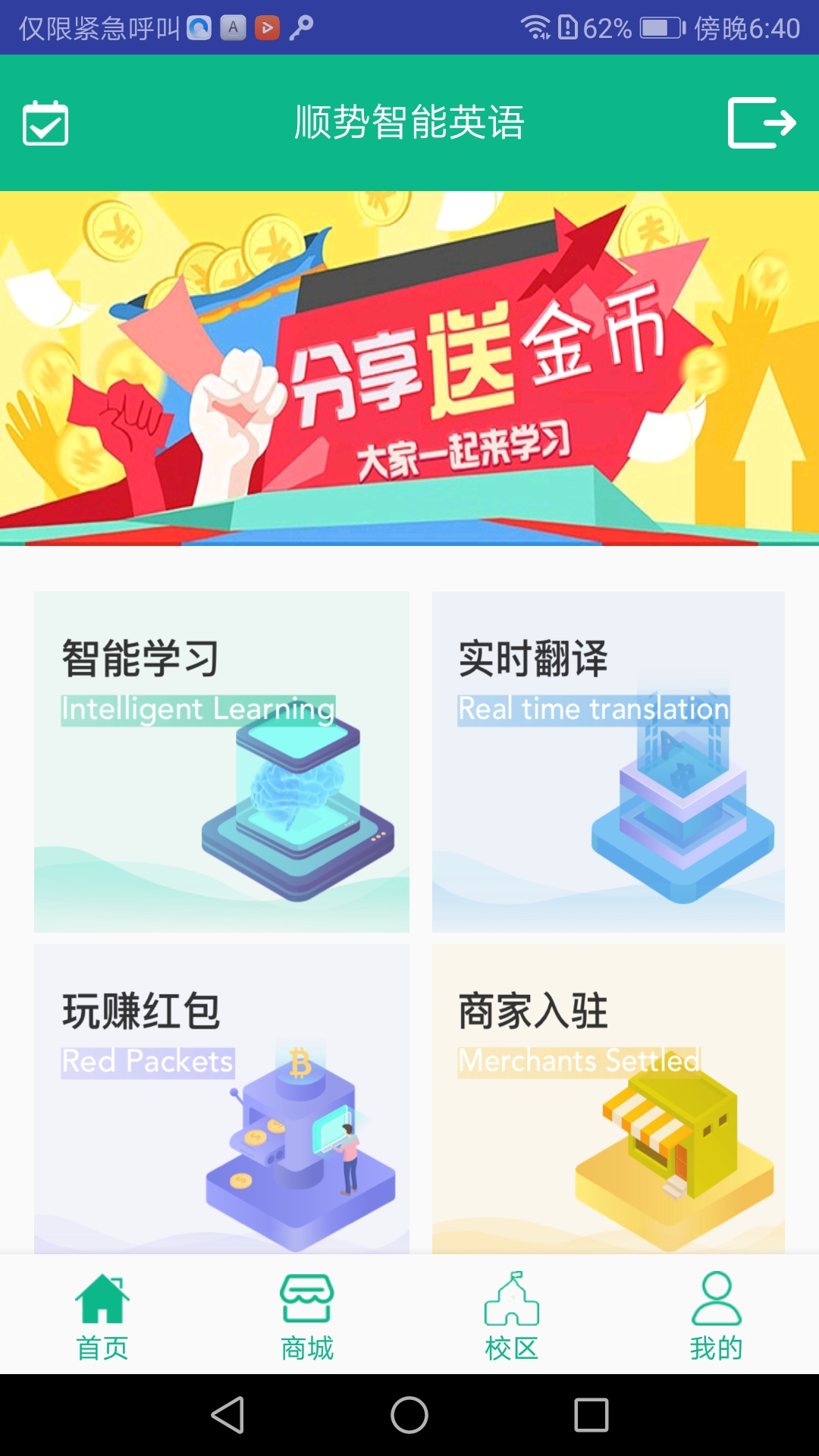Screen dimensions: 819x1456
Task: Open the Real time translation card
Action: coord(607,761)
